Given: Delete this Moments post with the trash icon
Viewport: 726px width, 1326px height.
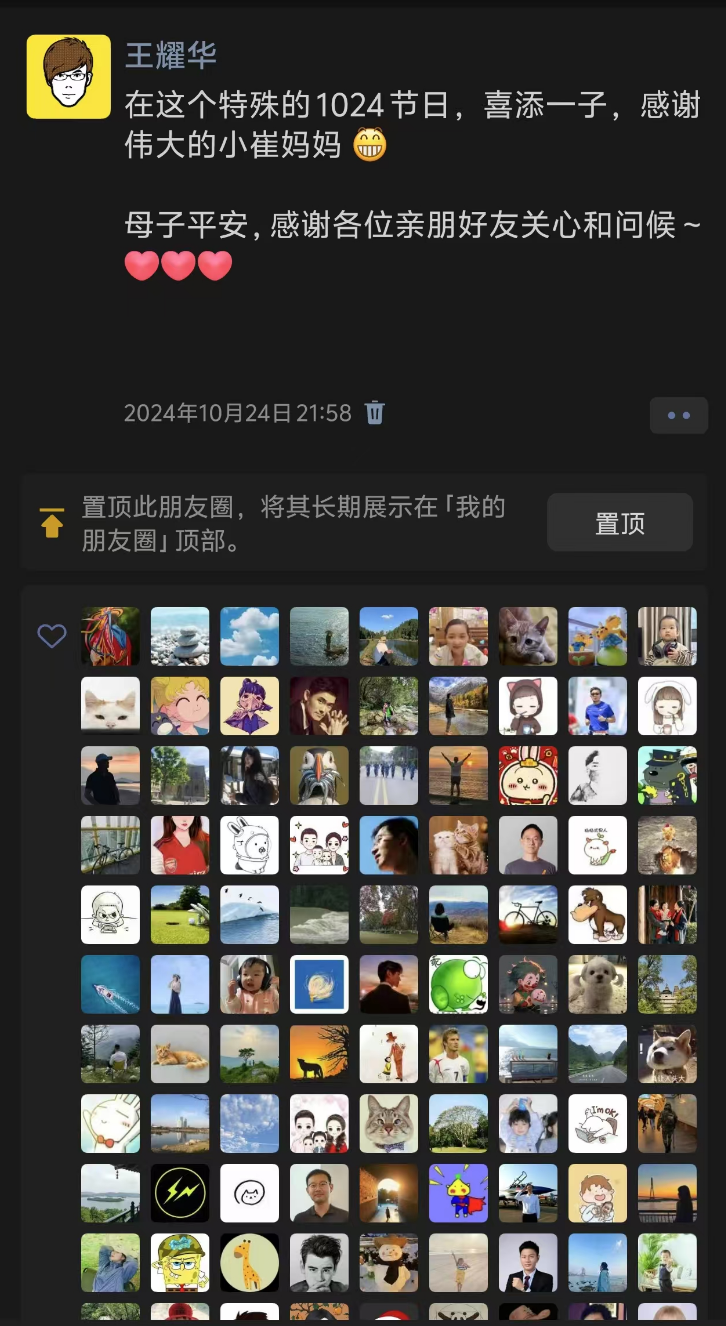Looking at the screenshot, I should 375,413.
